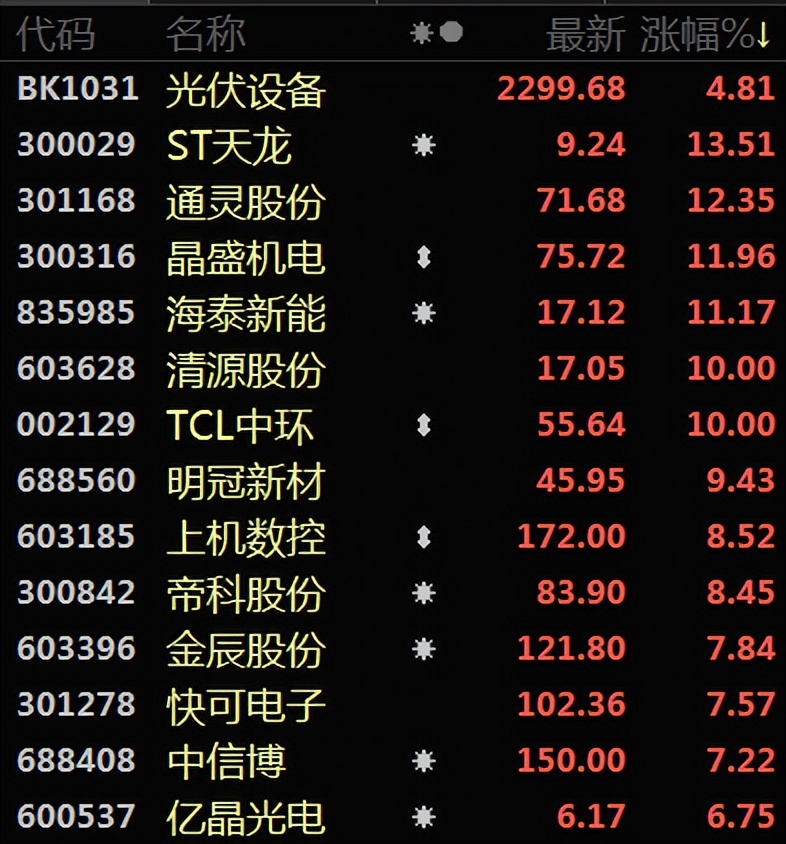
Task: Open 金辰股份 stock details
Action: [246, 650]
